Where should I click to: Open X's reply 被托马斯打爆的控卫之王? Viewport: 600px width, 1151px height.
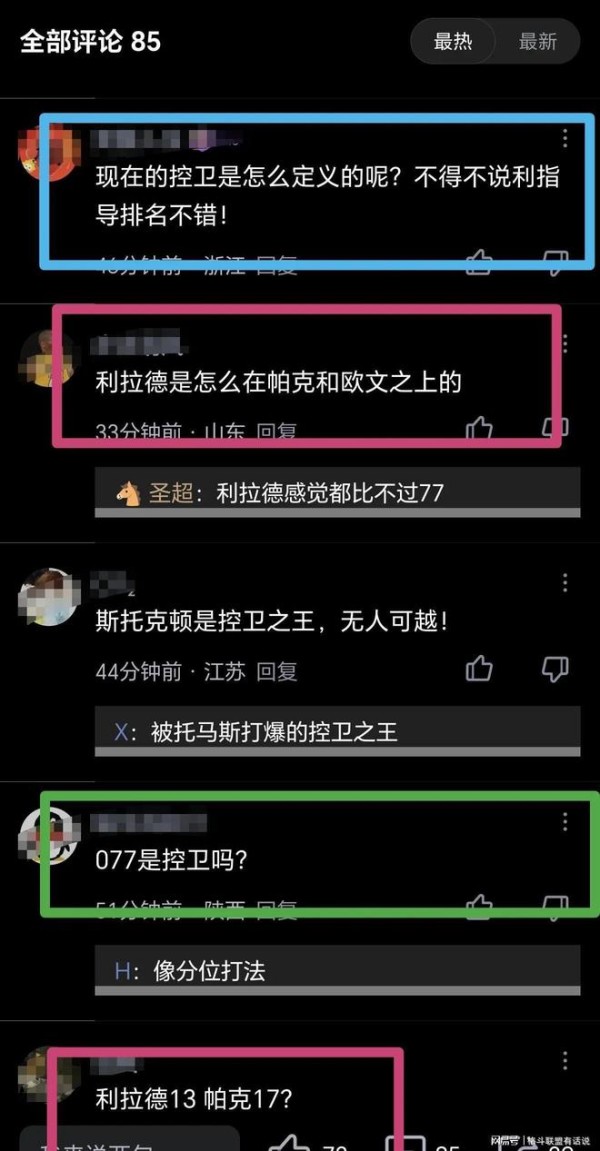337,732
